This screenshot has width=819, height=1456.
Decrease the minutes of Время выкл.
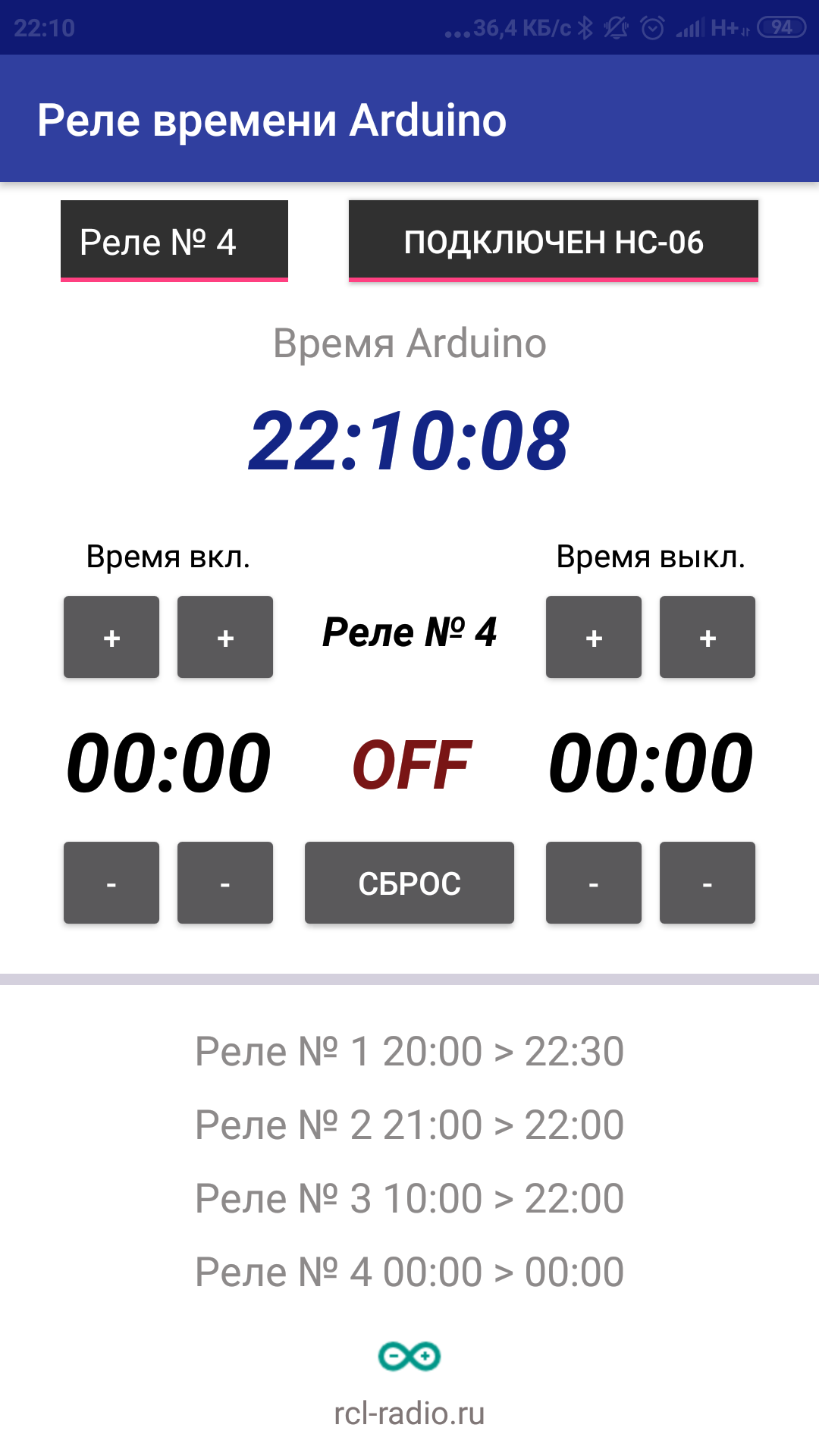coord(708,883)
